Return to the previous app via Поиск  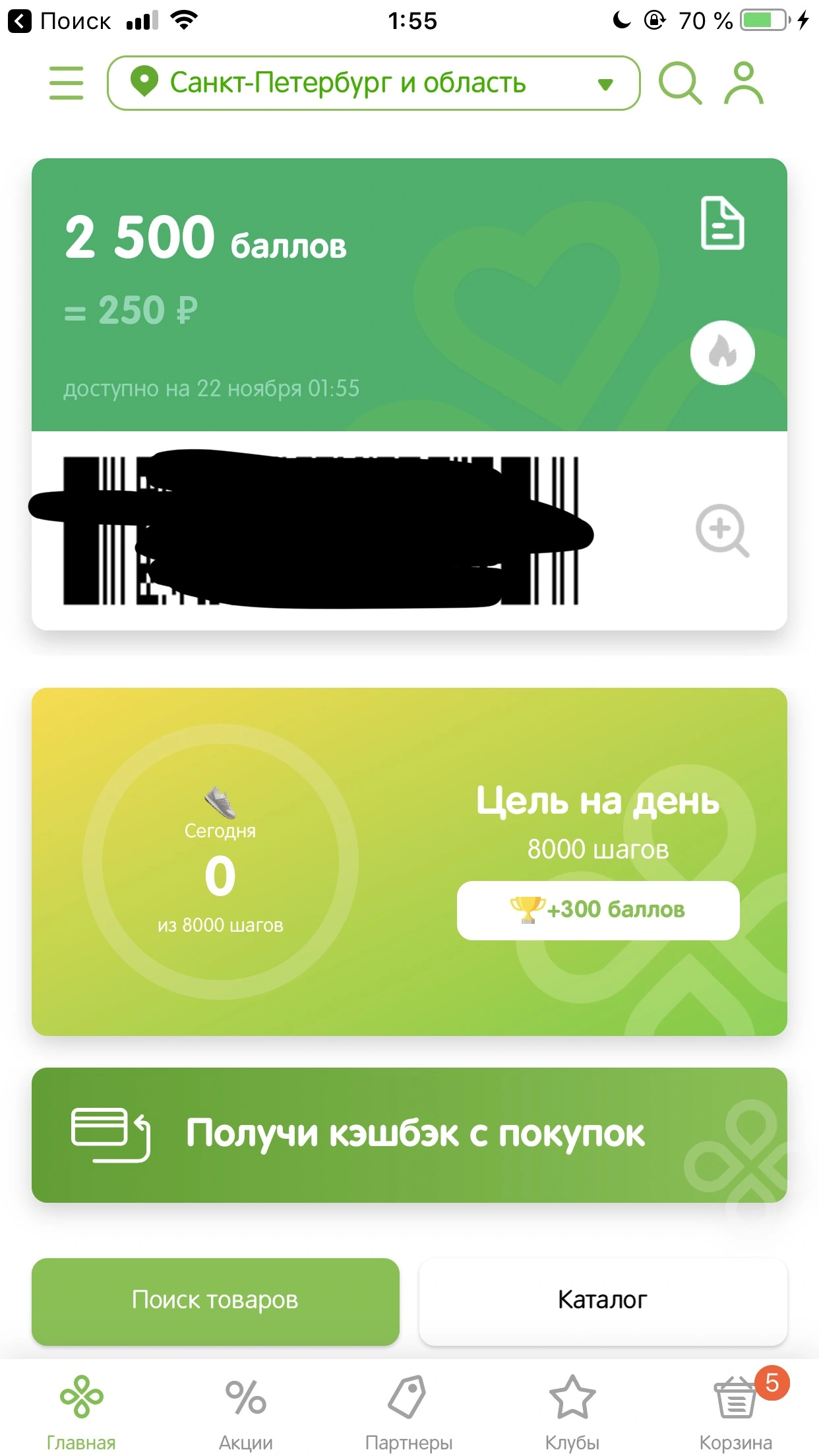59,21
